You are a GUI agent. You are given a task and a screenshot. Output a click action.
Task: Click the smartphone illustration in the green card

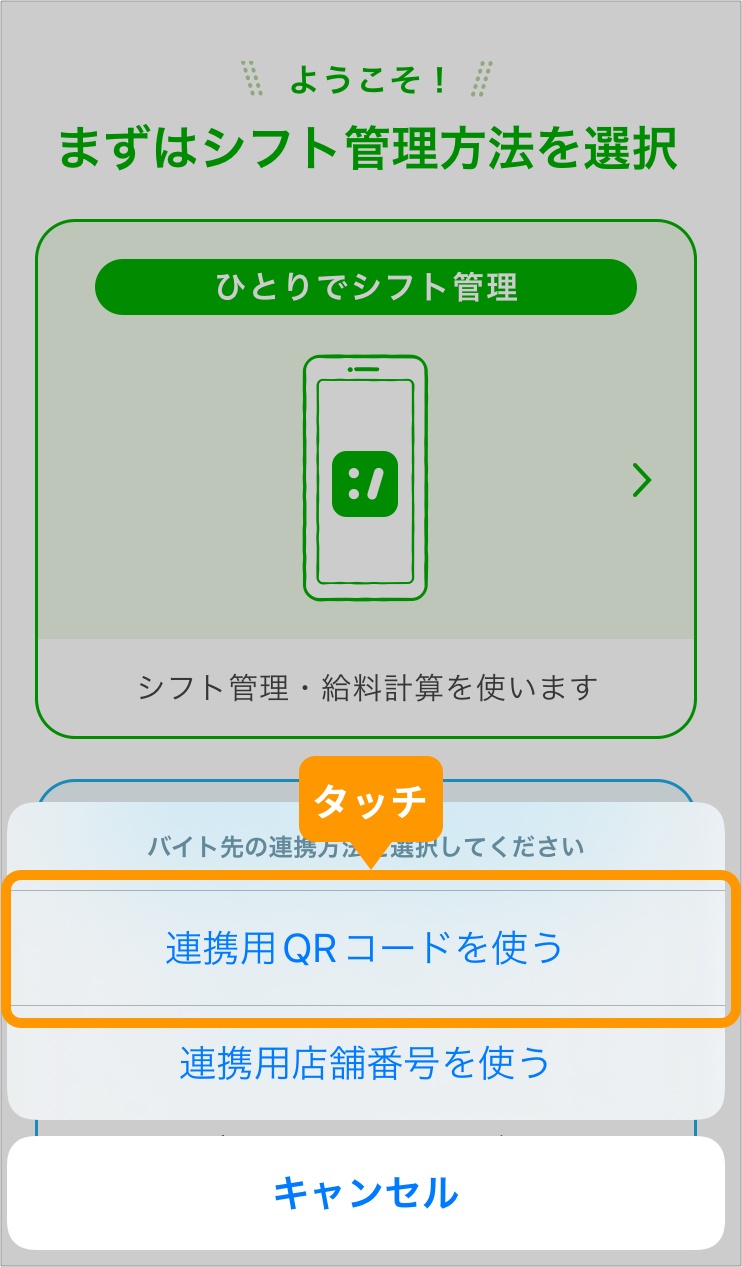tap(364, 480)
